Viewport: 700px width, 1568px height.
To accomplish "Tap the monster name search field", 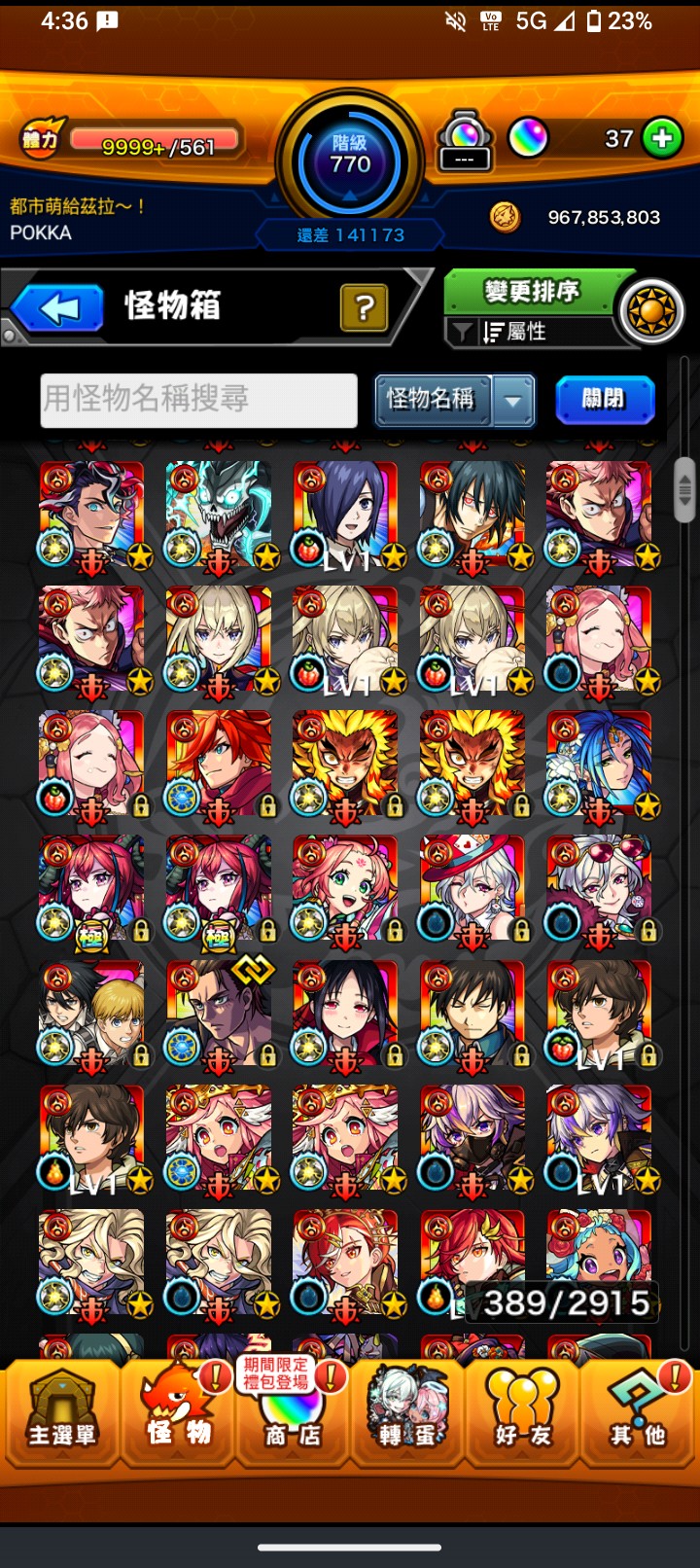I will coord(198,400).
